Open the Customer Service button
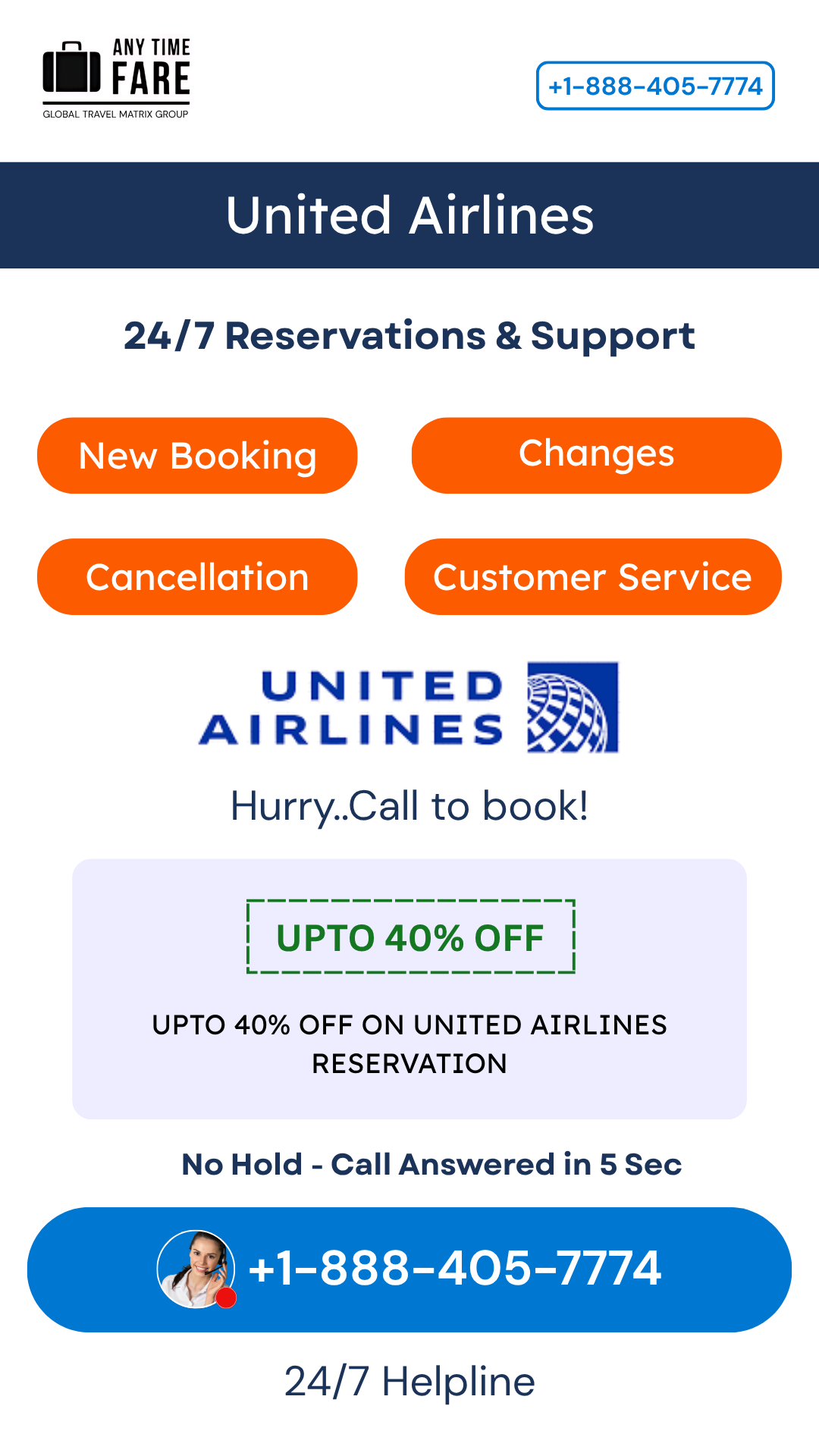Viewport: 819px width, 1456px height. coord(593,577)
